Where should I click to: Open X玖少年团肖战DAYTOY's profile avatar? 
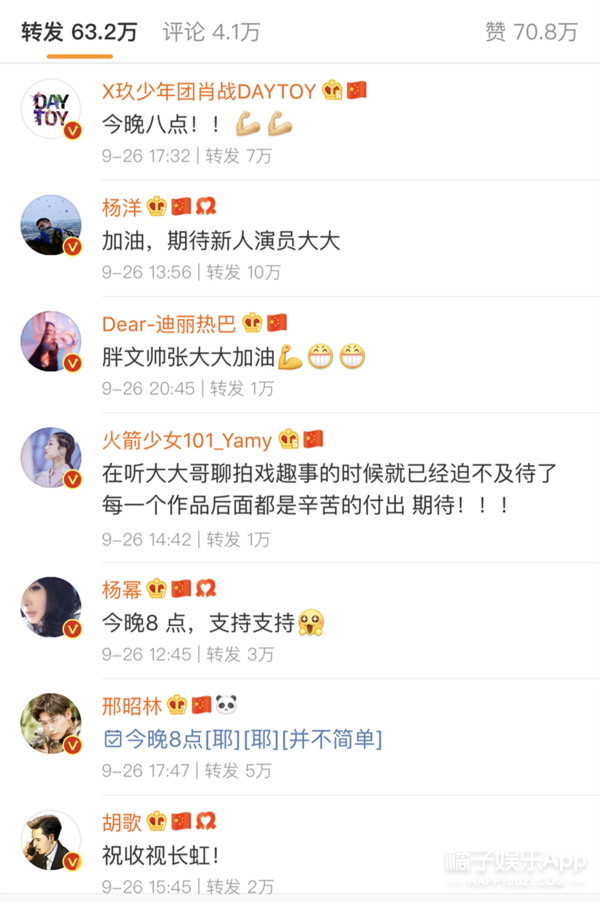click(x=51, y=109)
